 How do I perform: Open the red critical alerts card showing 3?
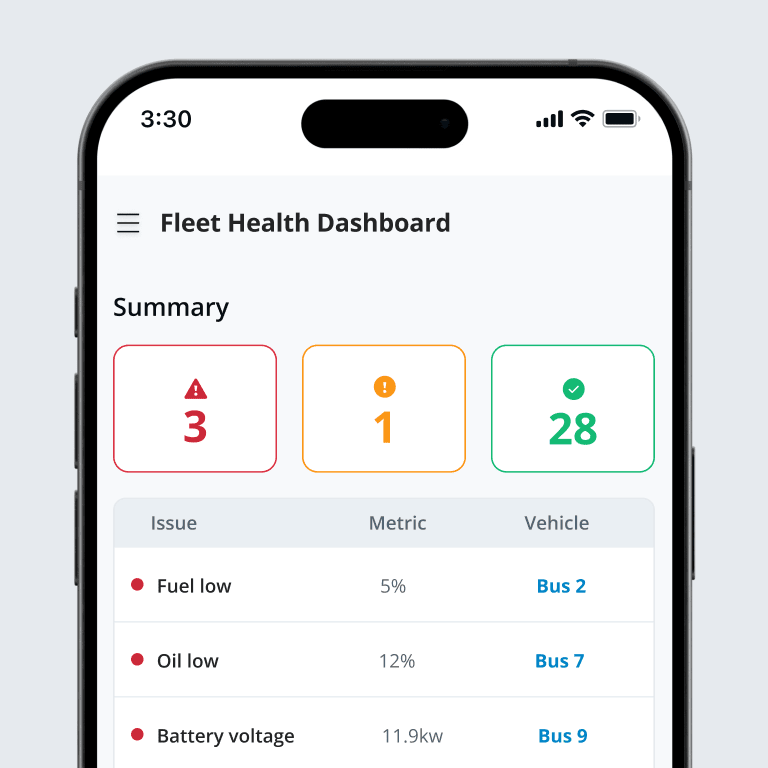(x=195, y=408)
